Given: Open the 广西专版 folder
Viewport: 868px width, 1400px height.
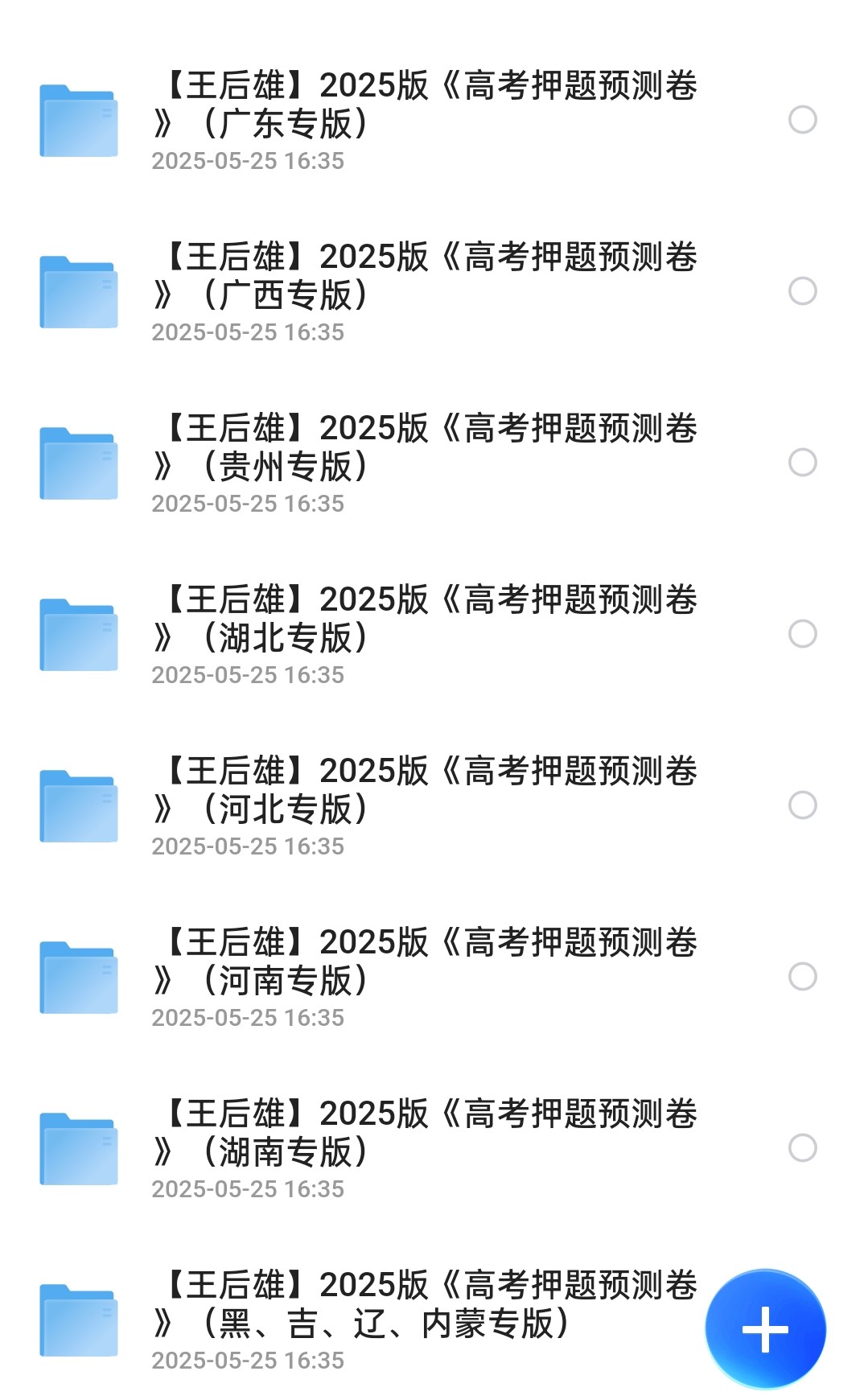Looking at the screenshot, I should click(426, 276).
